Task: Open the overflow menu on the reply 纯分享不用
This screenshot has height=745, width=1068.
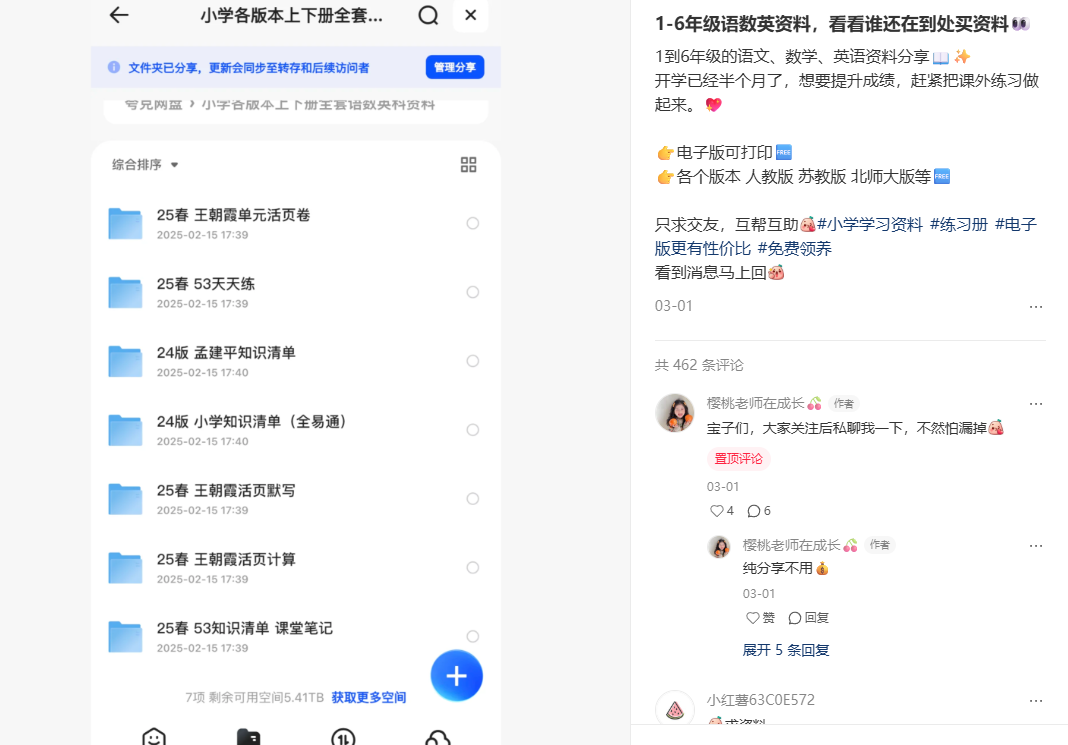Action: coord(1035,546)
